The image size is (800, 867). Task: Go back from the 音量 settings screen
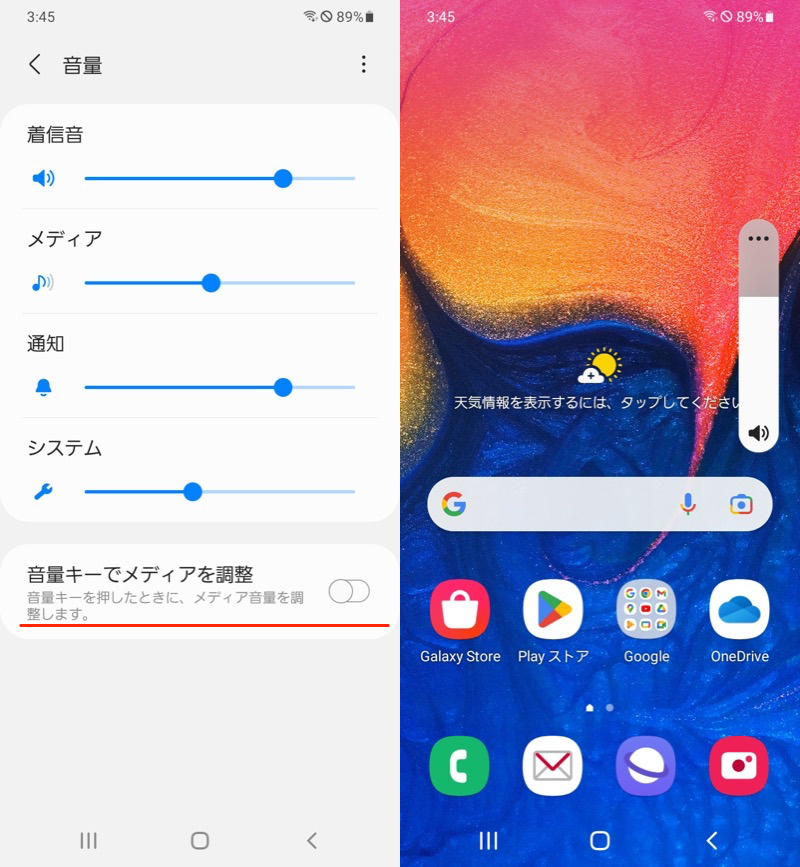tap(35, 65)
